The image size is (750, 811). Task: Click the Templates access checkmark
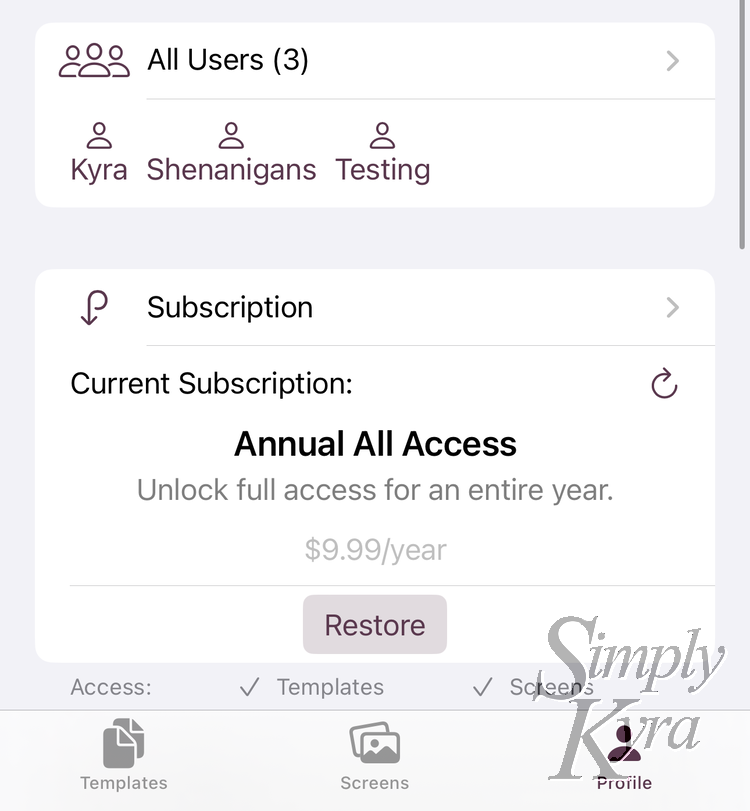[249, 687]
